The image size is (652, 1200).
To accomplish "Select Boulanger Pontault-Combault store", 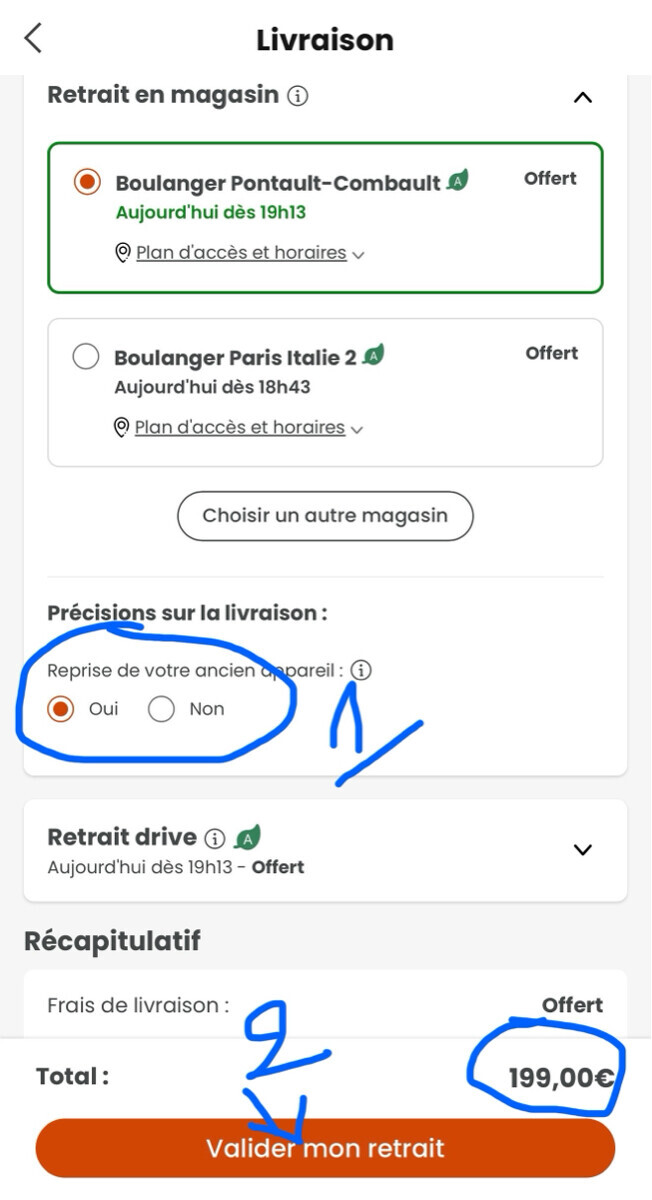I will (x=88, y=182).
